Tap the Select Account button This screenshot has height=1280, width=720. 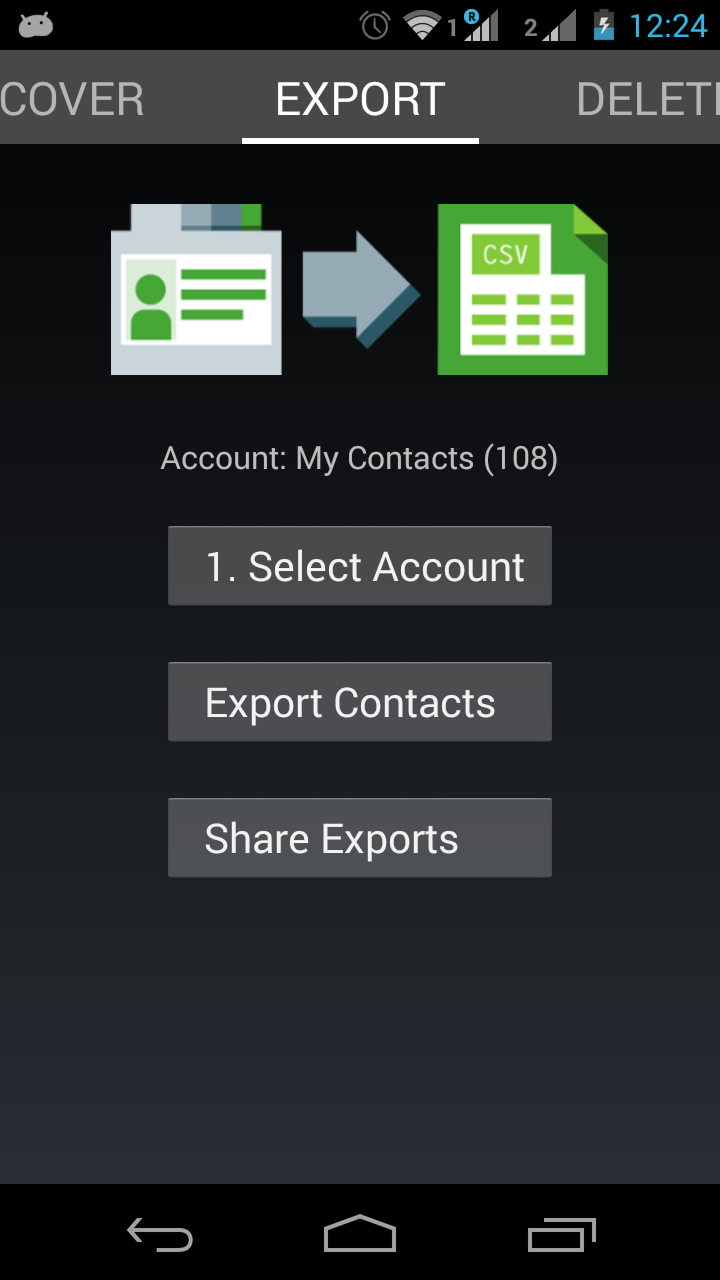(360, 566)
